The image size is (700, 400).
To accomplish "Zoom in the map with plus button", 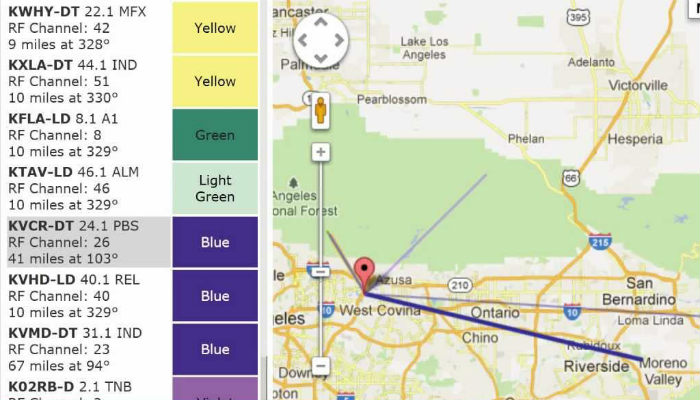I will point(320,152).
